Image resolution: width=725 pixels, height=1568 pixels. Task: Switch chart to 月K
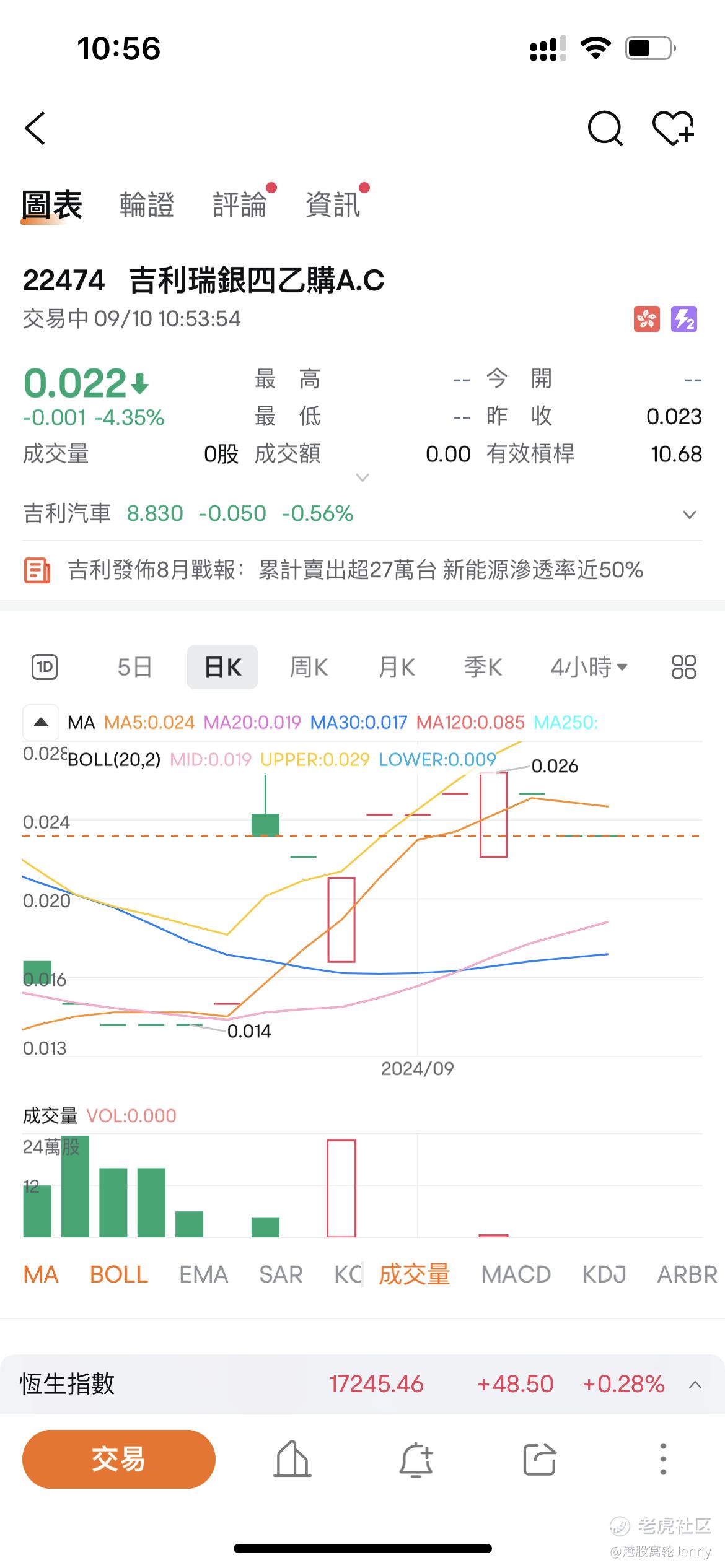397,668
